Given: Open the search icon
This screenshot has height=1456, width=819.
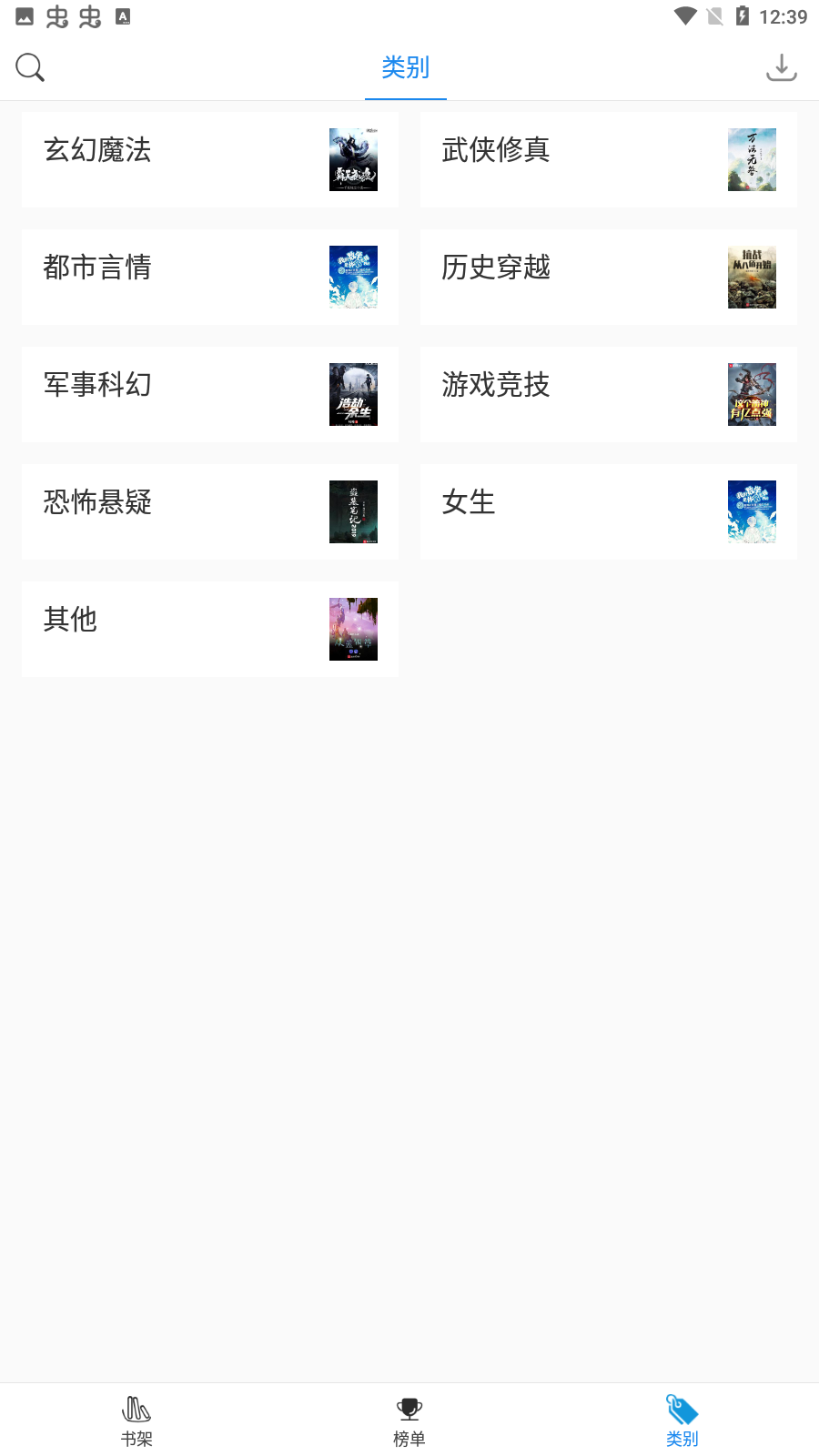Looking at the screenshot, I should coord(30,67).
